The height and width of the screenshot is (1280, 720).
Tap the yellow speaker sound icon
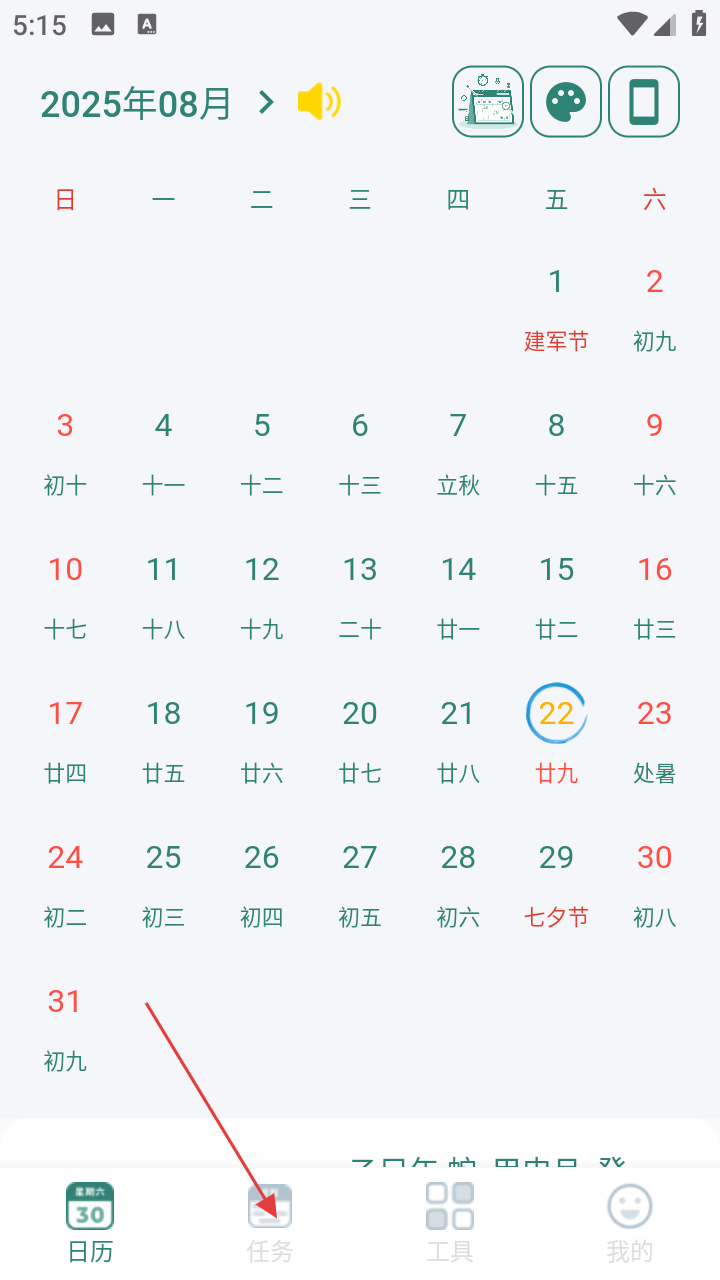click(x=319, y=102)
